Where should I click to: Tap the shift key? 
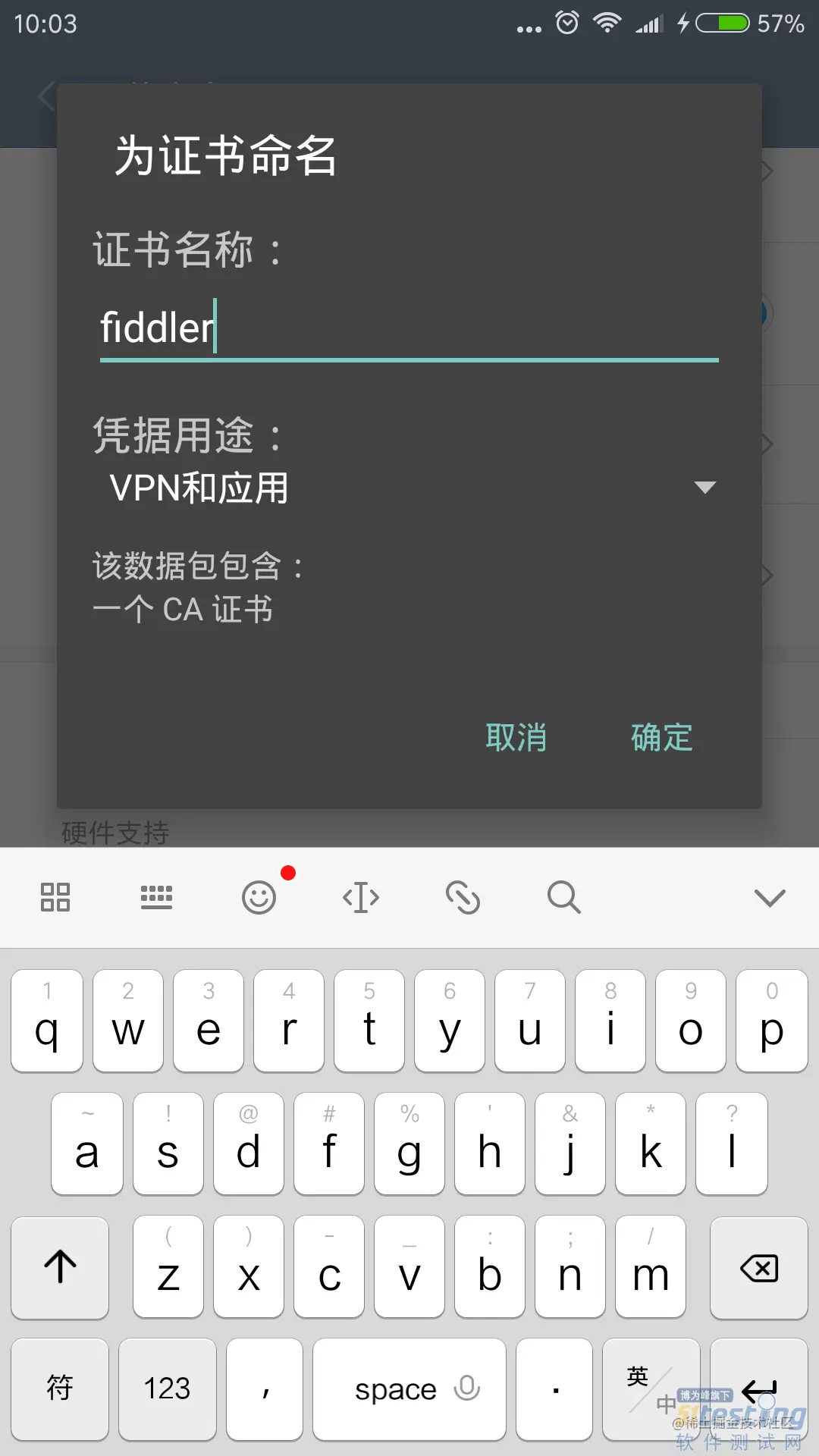60,1268
